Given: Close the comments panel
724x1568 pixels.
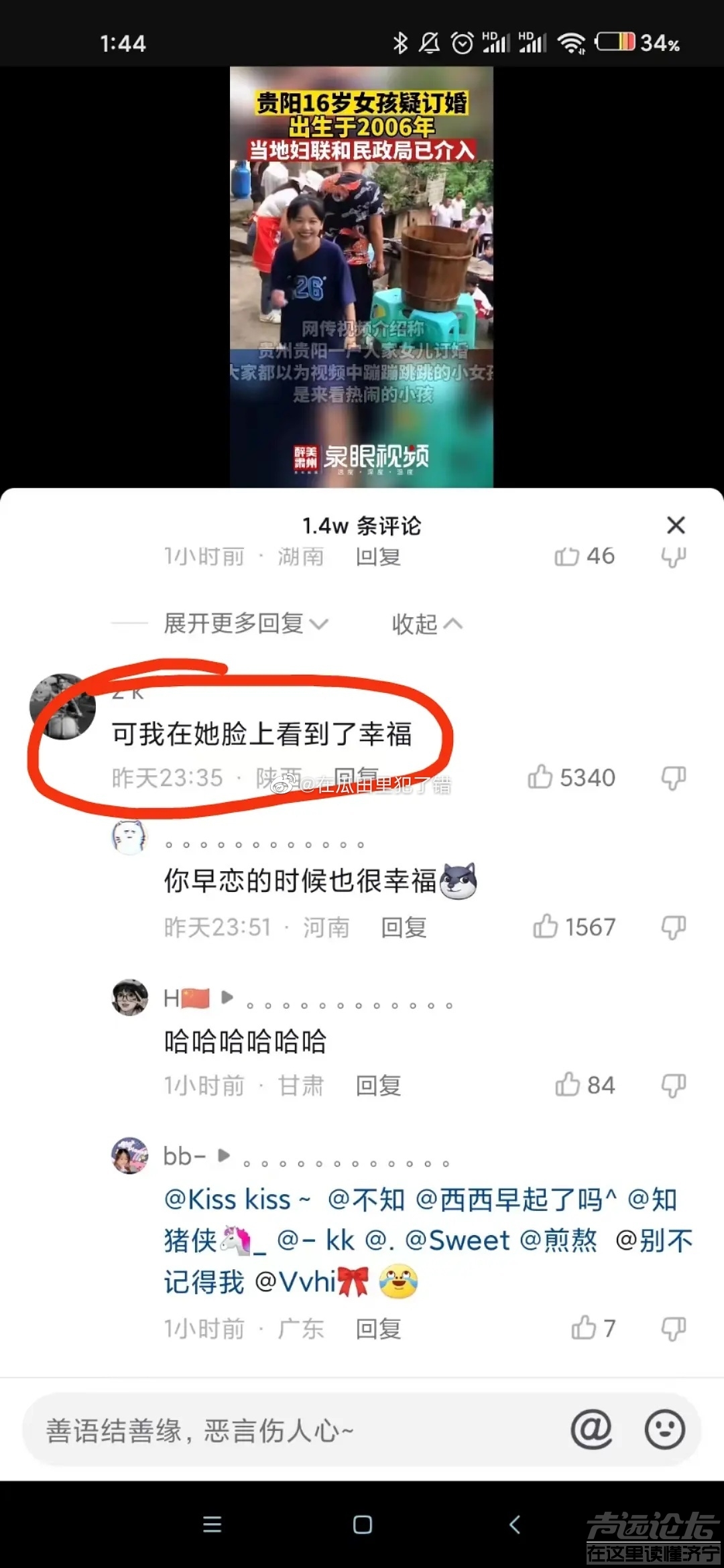Looking at the screenshot, I should point(676,525).
